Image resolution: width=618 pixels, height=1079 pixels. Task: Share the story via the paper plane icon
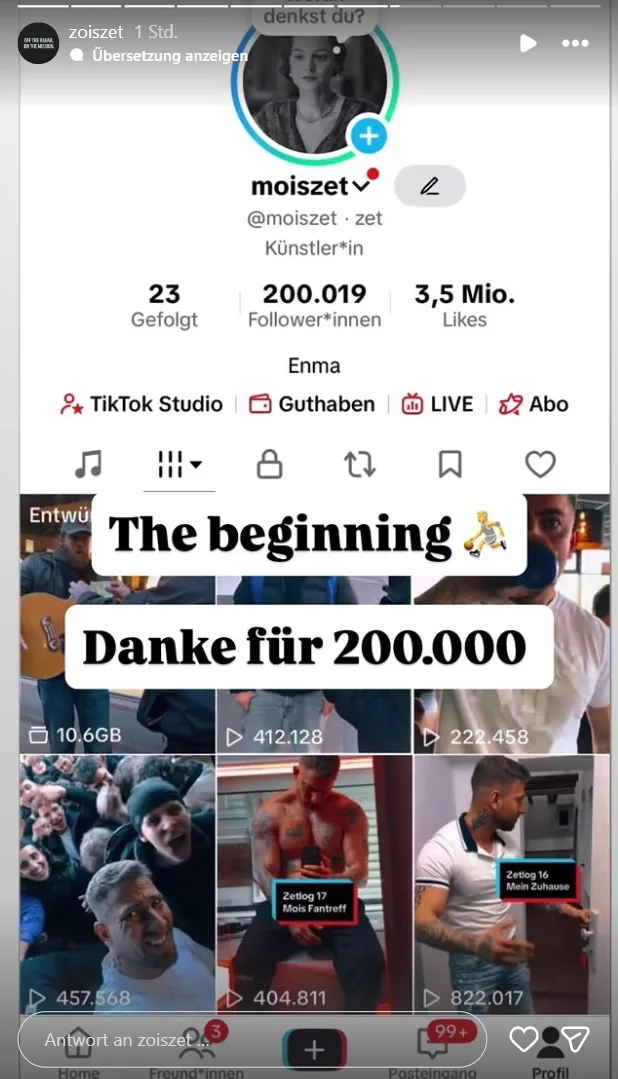[x=576, y=1040]
